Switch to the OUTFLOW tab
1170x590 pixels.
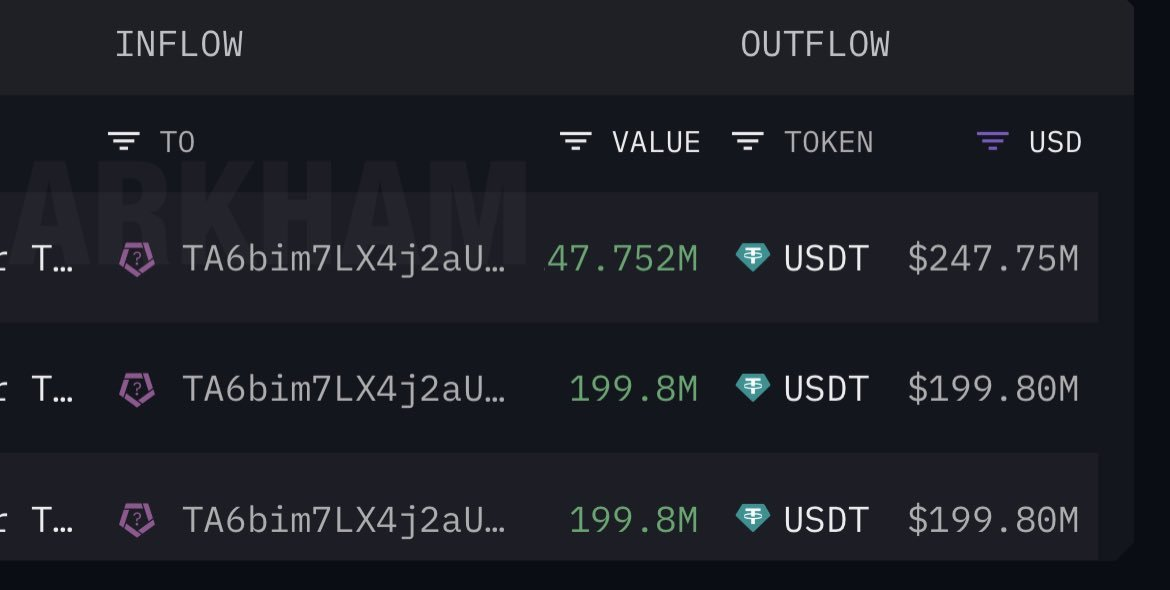point(814,45)
